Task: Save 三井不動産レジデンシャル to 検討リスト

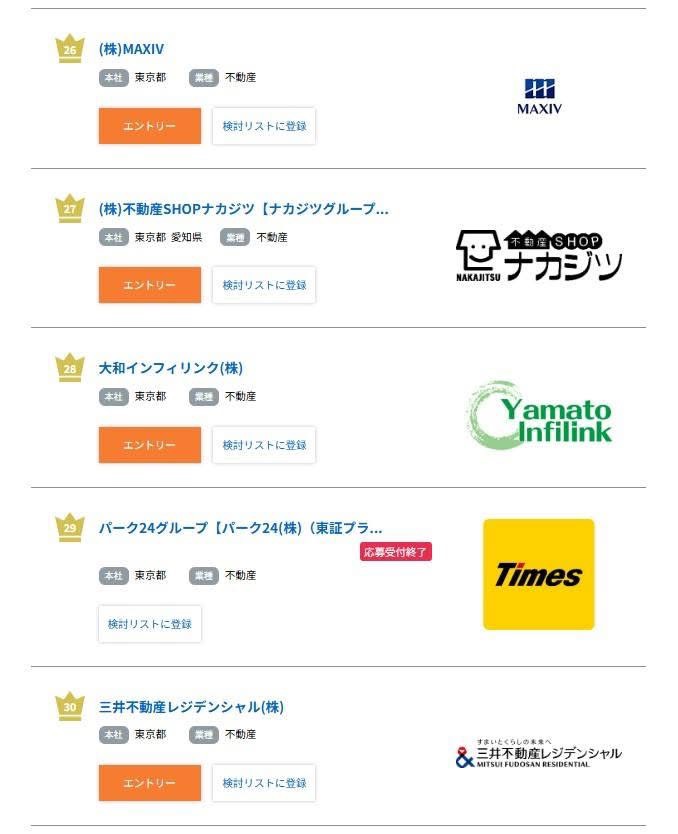Action: 264,783
